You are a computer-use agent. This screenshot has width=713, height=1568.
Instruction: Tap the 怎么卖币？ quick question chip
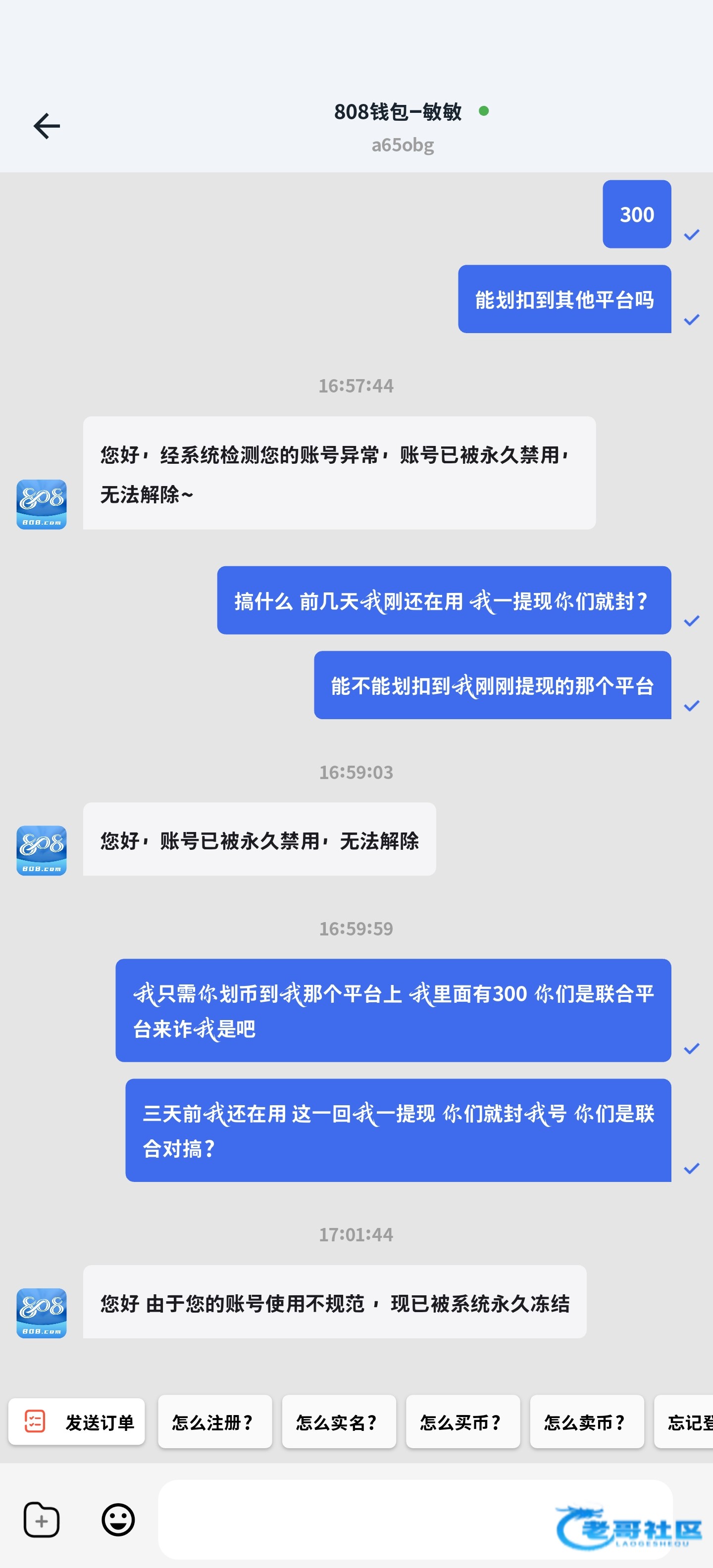(587, 1422)
